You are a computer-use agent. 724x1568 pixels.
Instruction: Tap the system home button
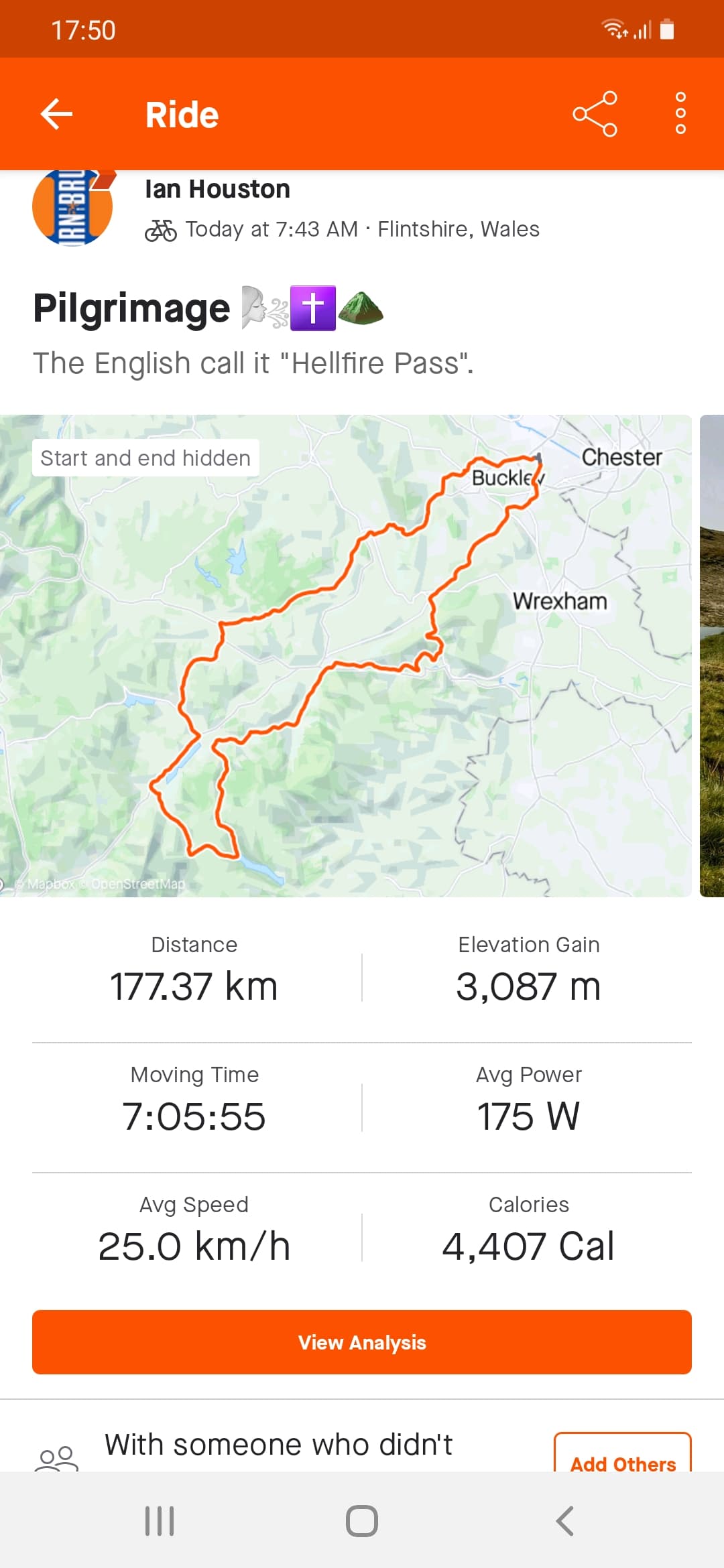click(362, 1521)
